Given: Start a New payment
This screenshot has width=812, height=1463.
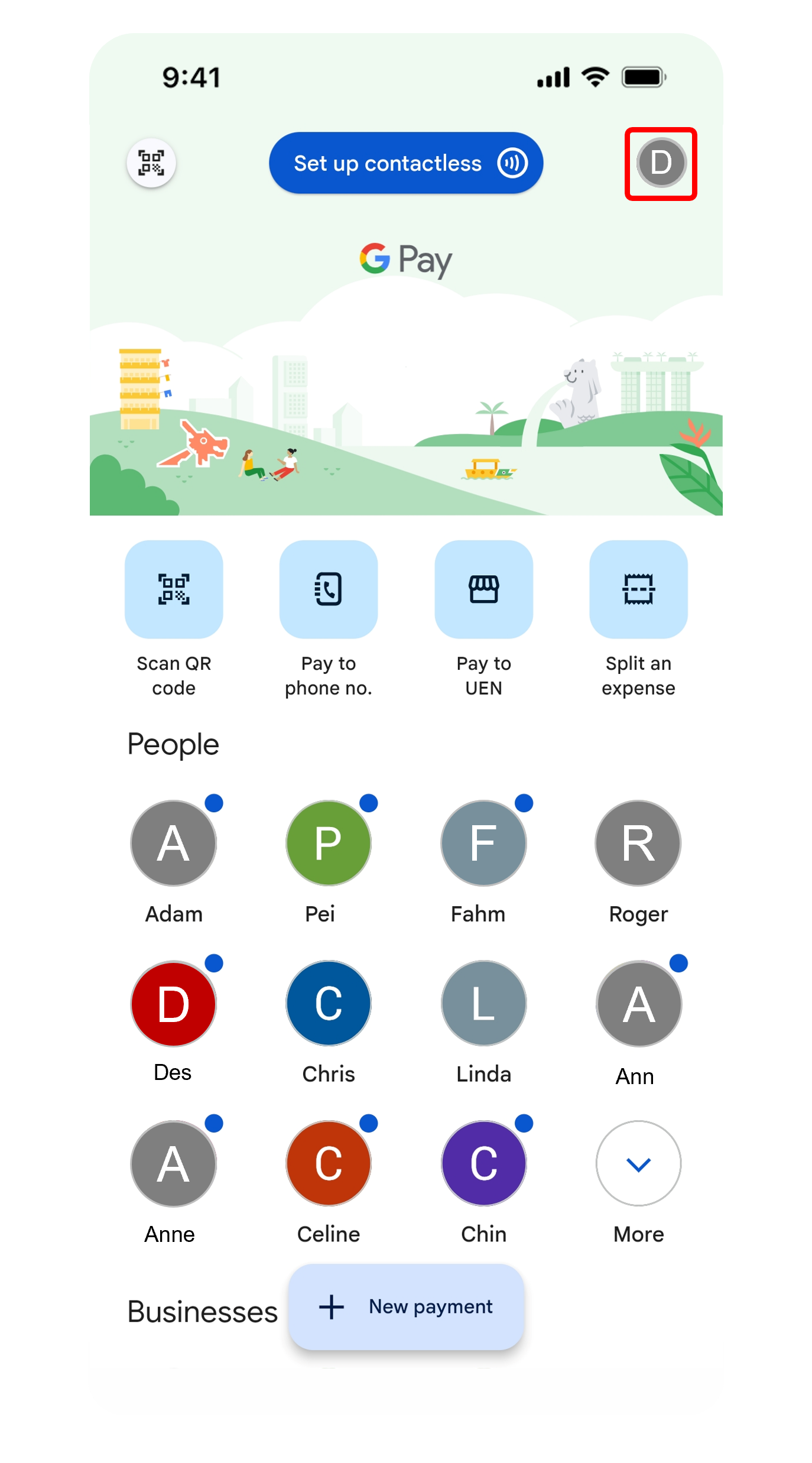Looking at the screenshot, I should [x=406, y=1307].
